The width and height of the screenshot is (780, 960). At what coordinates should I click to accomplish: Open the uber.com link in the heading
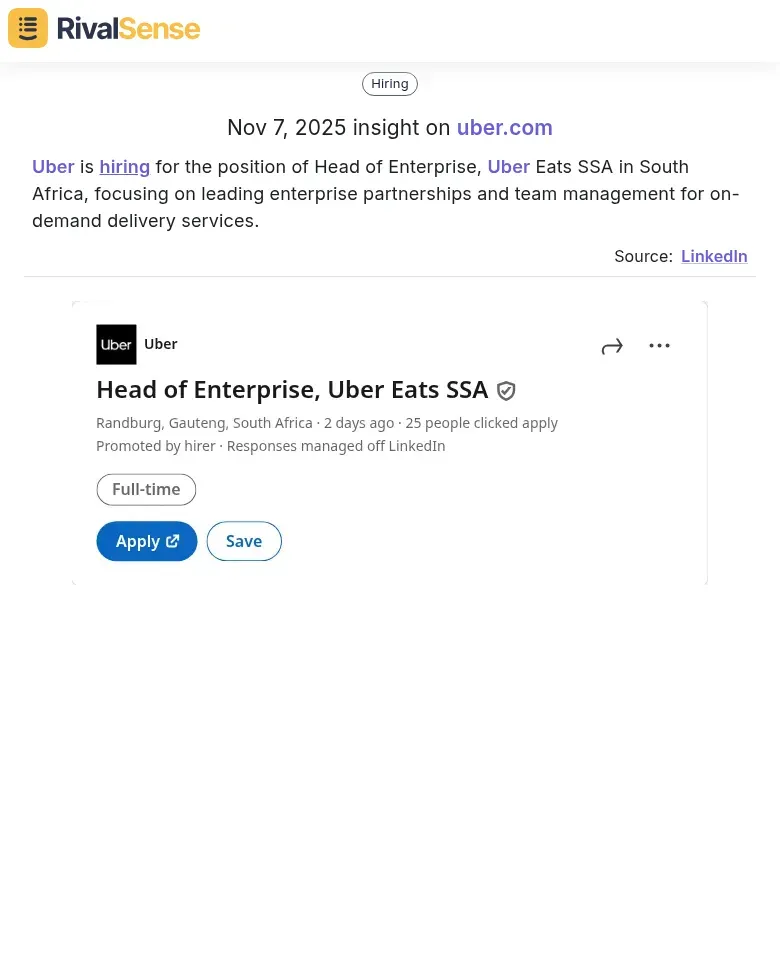504,127
